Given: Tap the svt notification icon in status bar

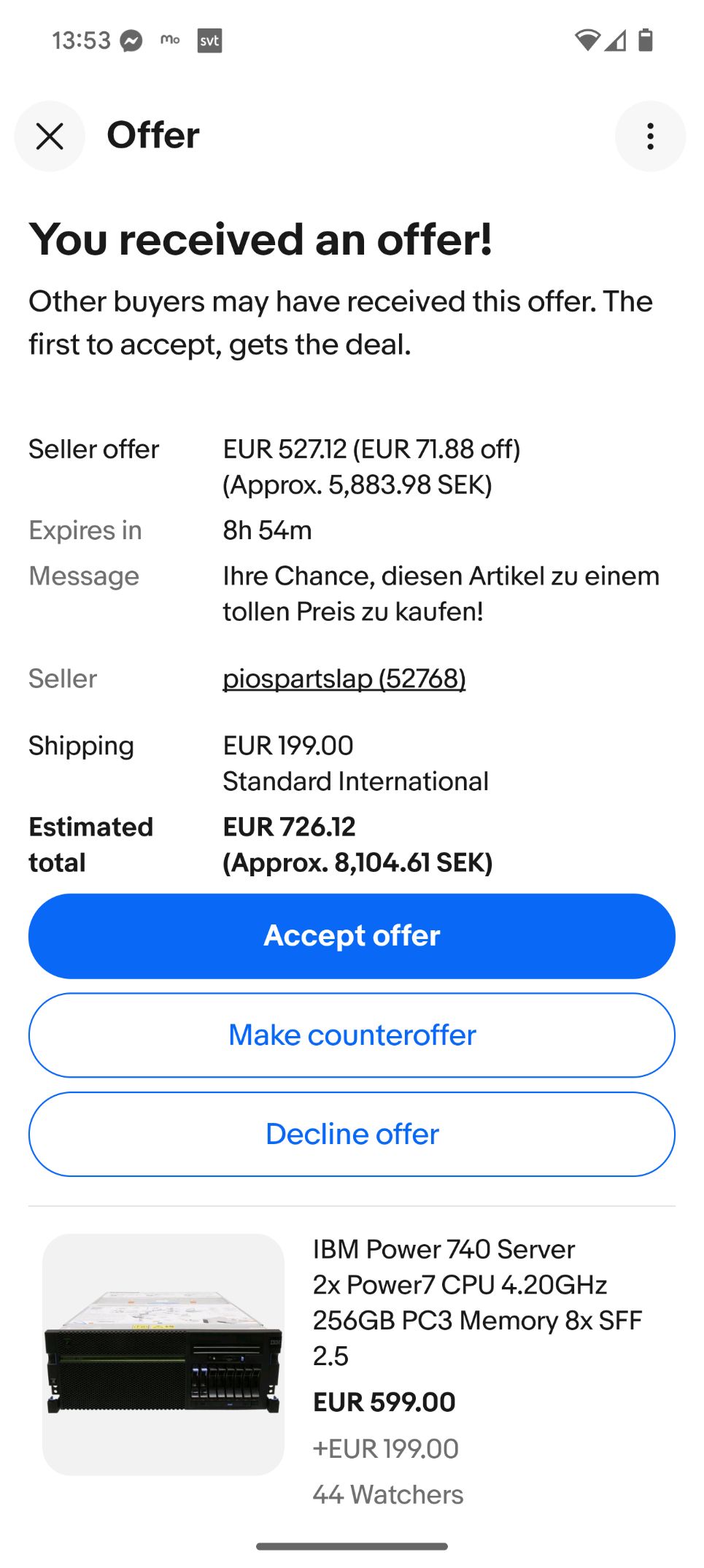Looking at the screenshot, I should [x=210, y=40].
